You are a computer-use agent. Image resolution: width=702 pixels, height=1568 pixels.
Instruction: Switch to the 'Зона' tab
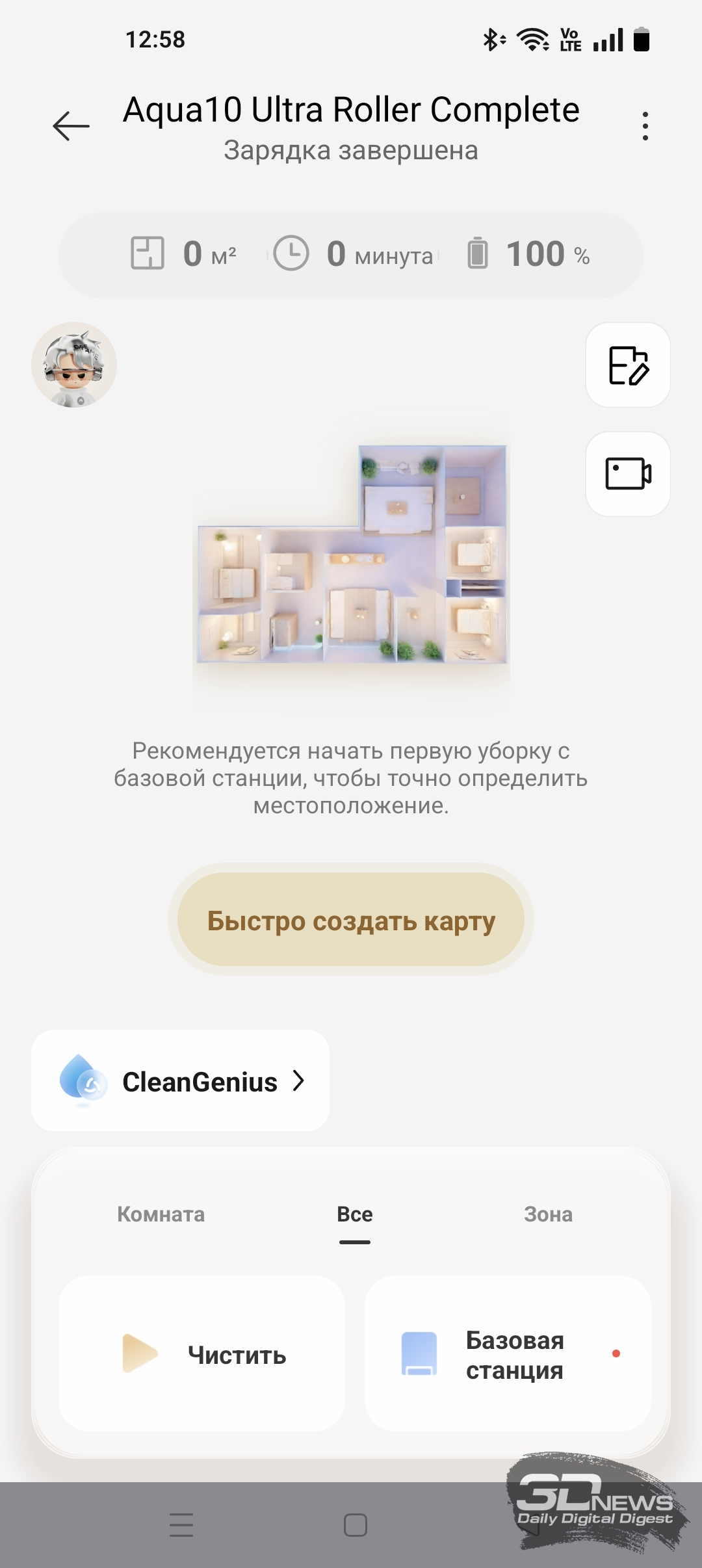point(548,1214)
